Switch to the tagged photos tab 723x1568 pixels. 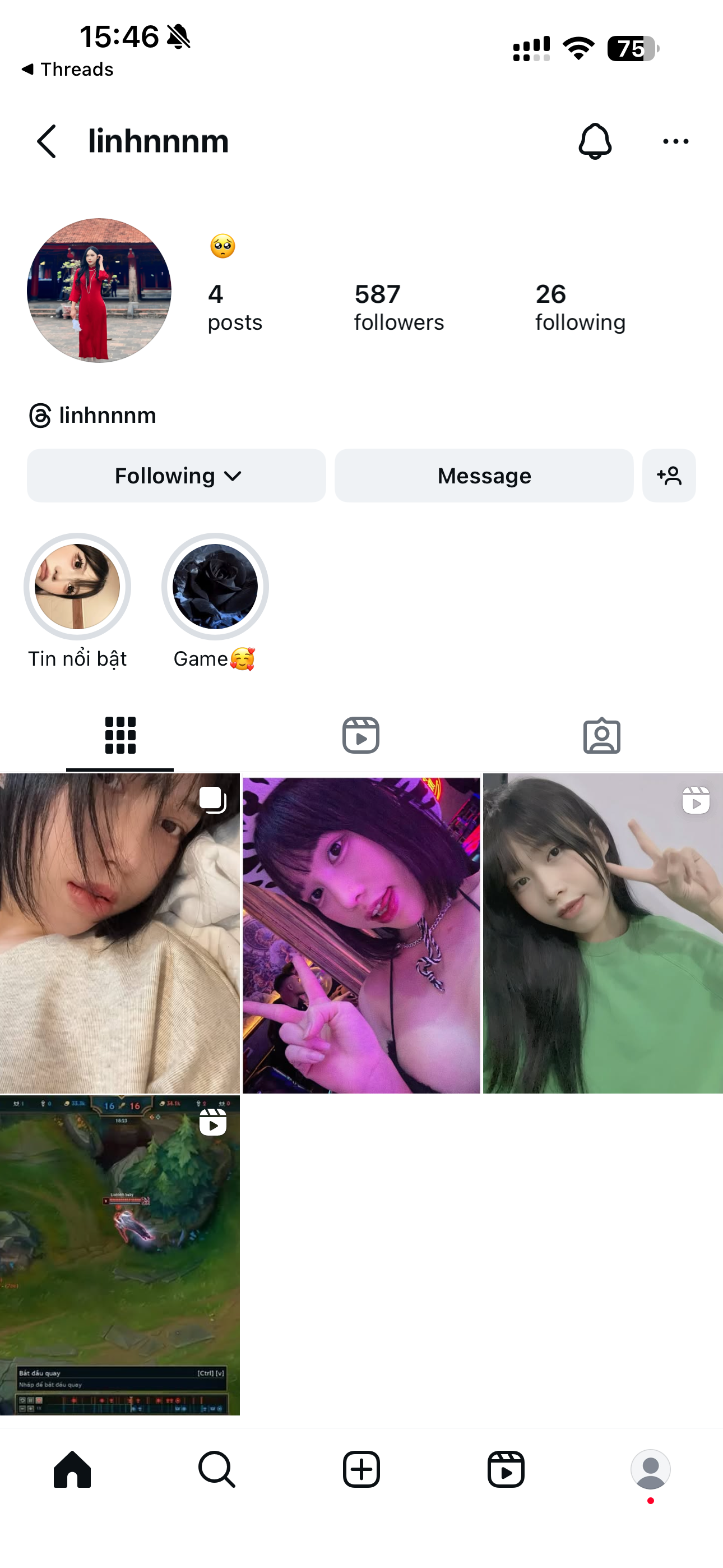coord(601,735)
